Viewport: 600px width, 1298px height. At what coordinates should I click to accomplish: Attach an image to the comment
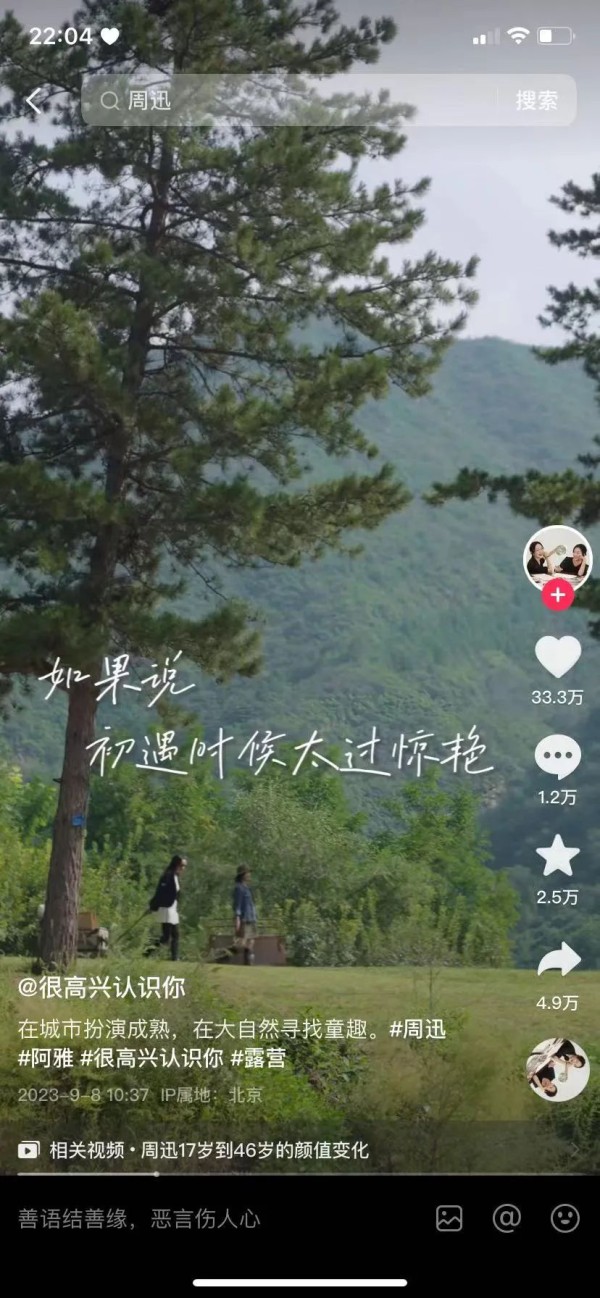pos(449,1218)
